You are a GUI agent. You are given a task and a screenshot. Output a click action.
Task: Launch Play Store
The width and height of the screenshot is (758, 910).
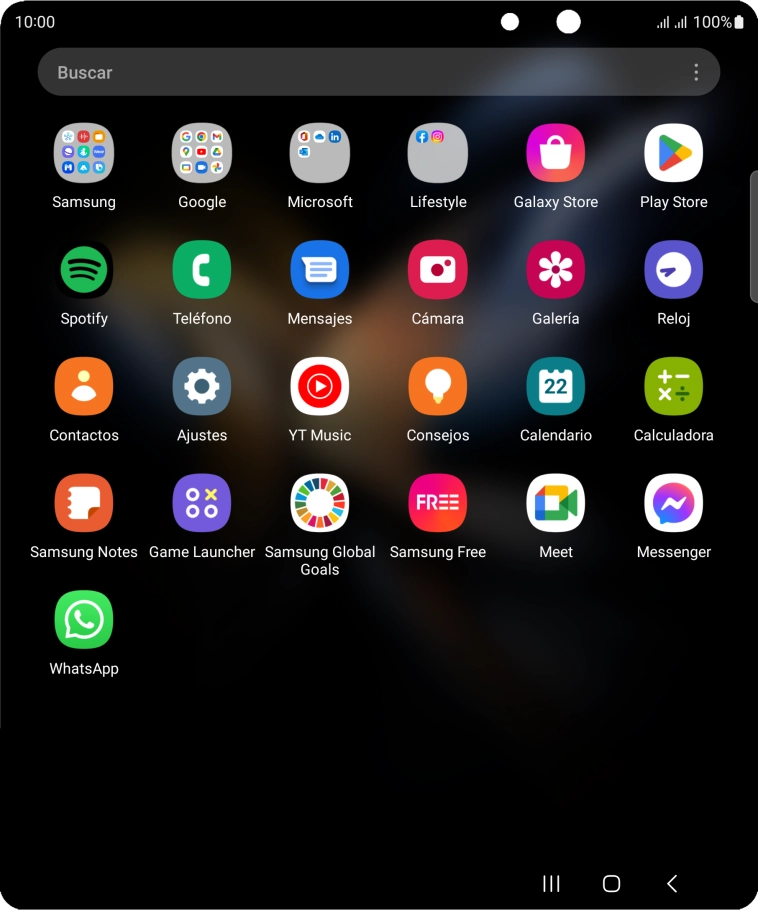[x=674, y=153]
